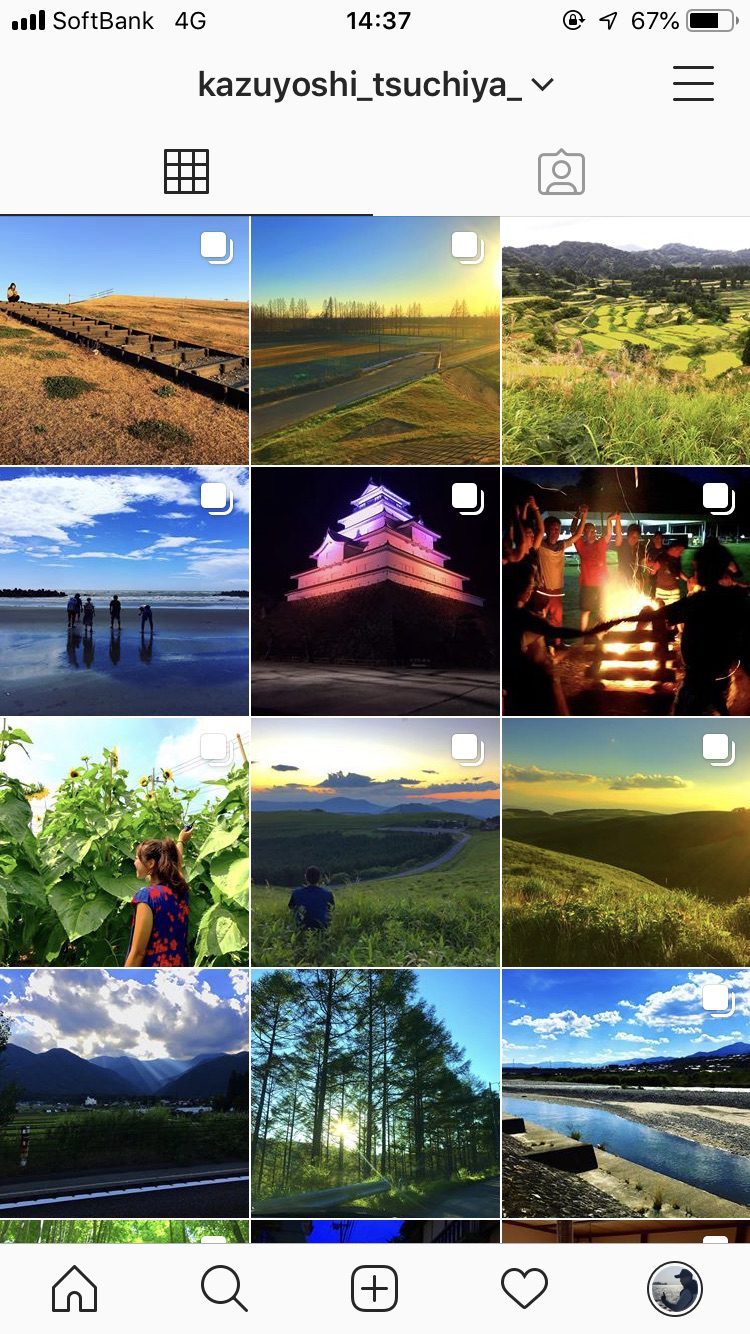The height and width of the screenshot is (1334, 750).
Task: Switch to the grid posts tab
Action: (x=186, y=172)
